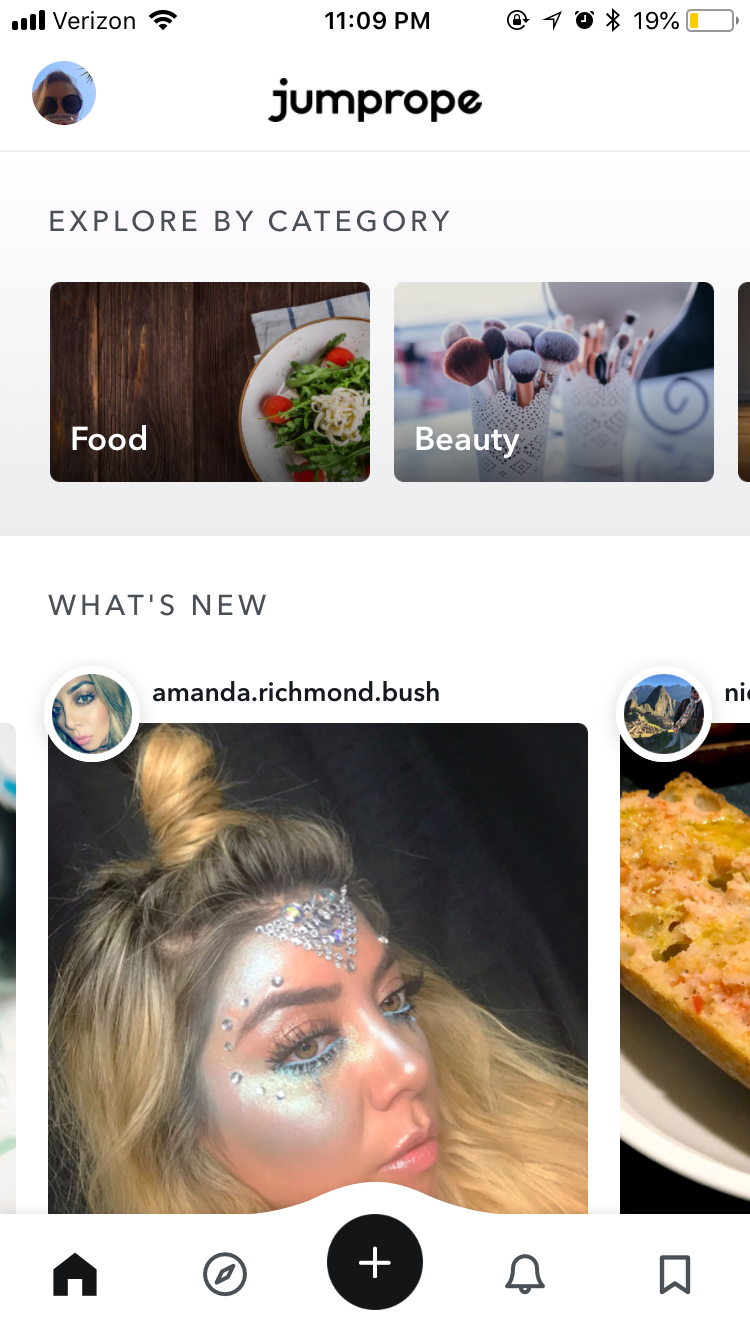Open the Beauty category
The image size is (750, 1334).
click(553, 381)
